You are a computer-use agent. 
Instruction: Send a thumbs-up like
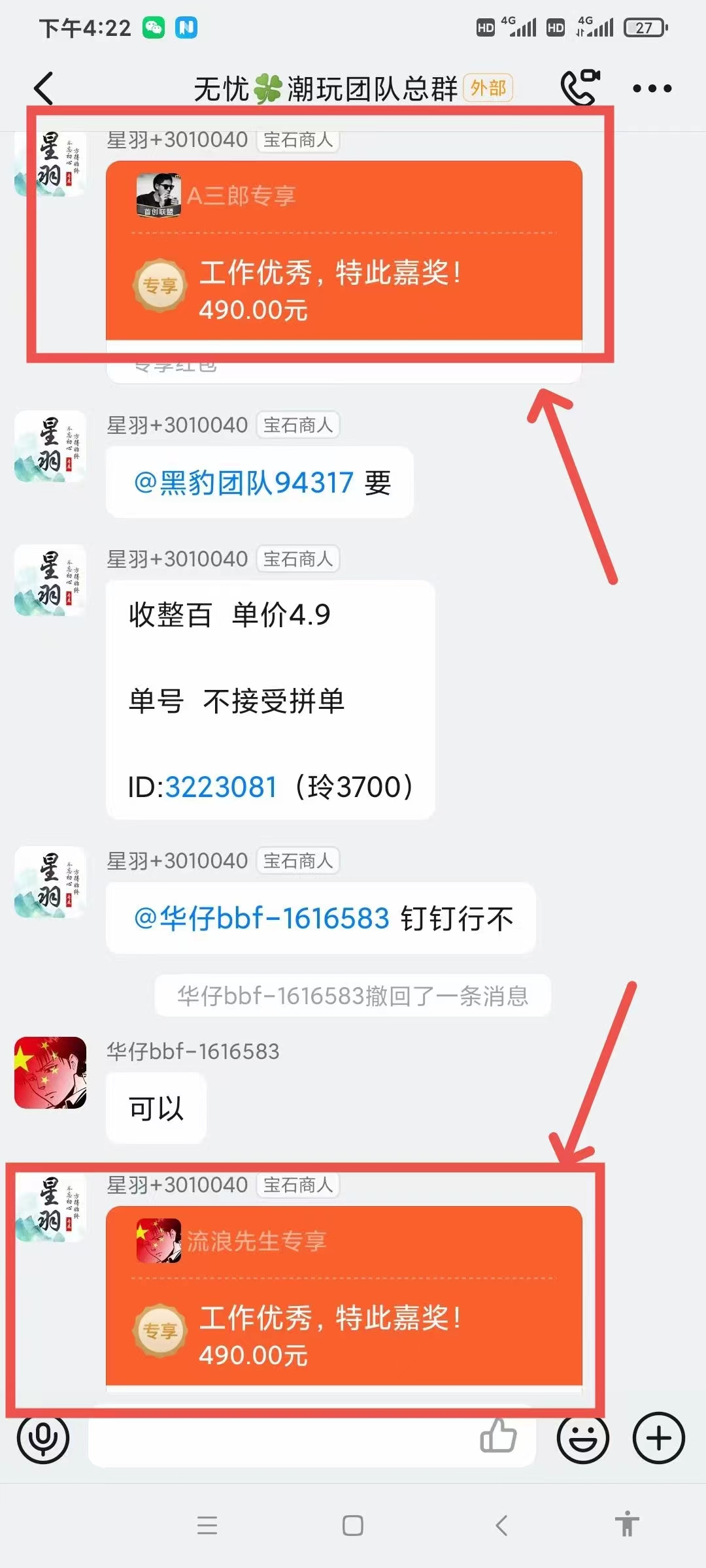(498, 1436)
